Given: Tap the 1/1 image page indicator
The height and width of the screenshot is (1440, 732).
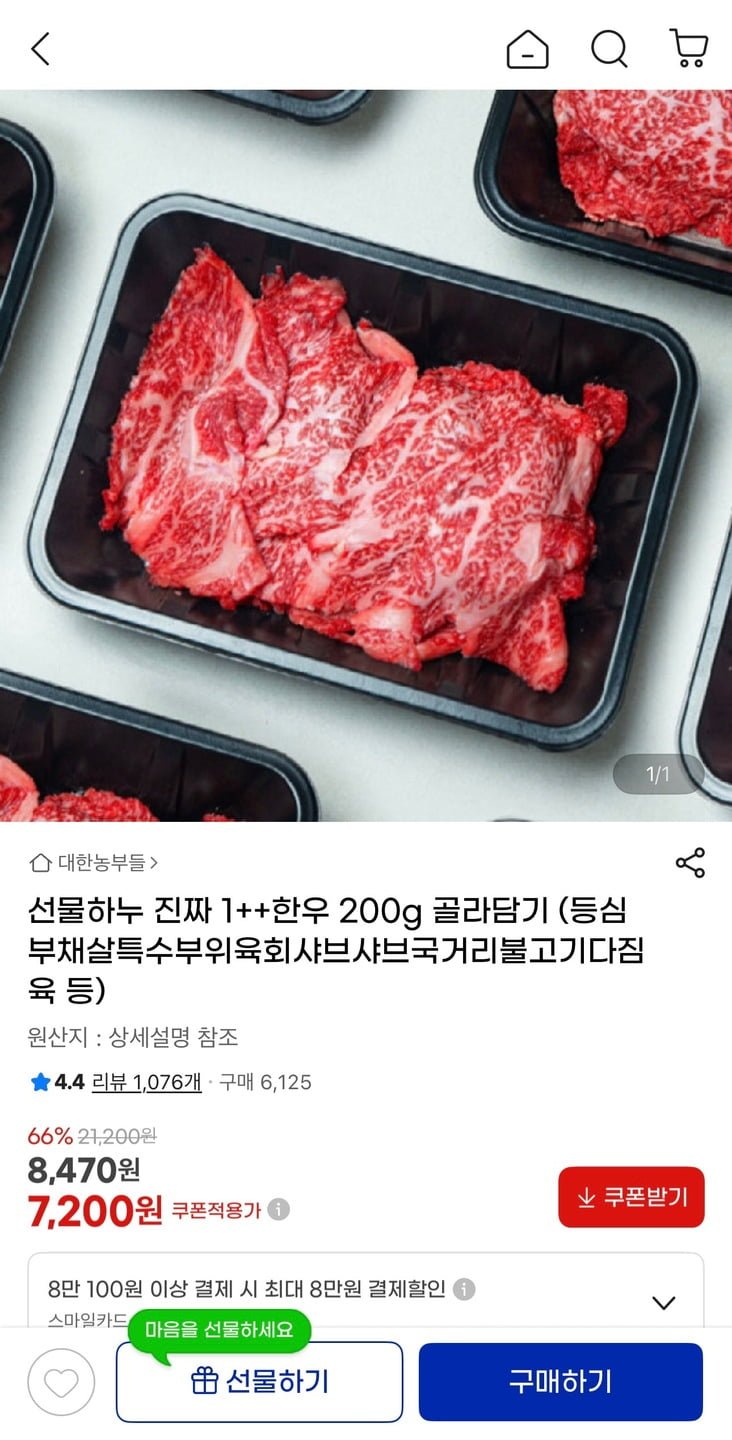Looking at the screenshot, I should (x=658, y=774).
